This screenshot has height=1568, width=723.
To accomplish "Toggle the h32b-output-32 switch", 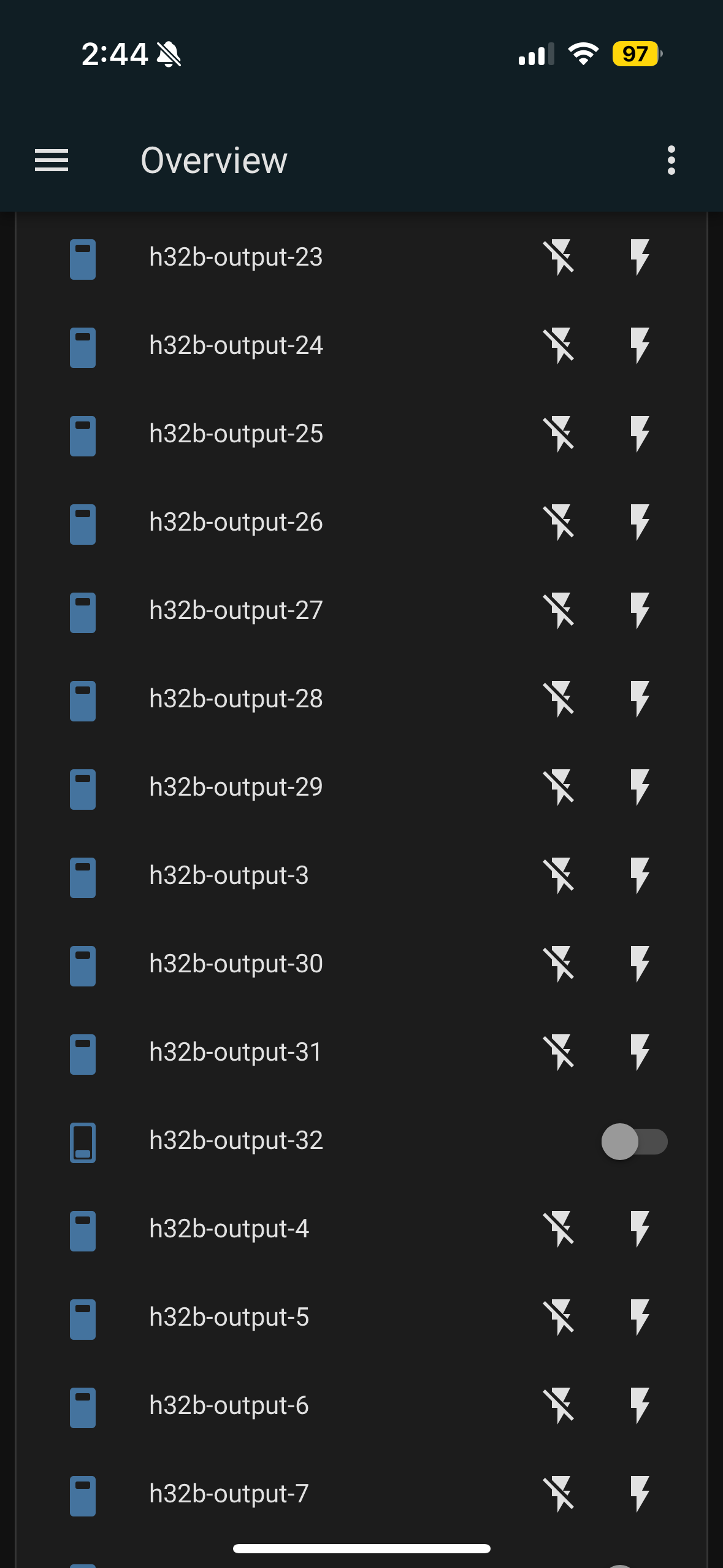I will 634,1141.
